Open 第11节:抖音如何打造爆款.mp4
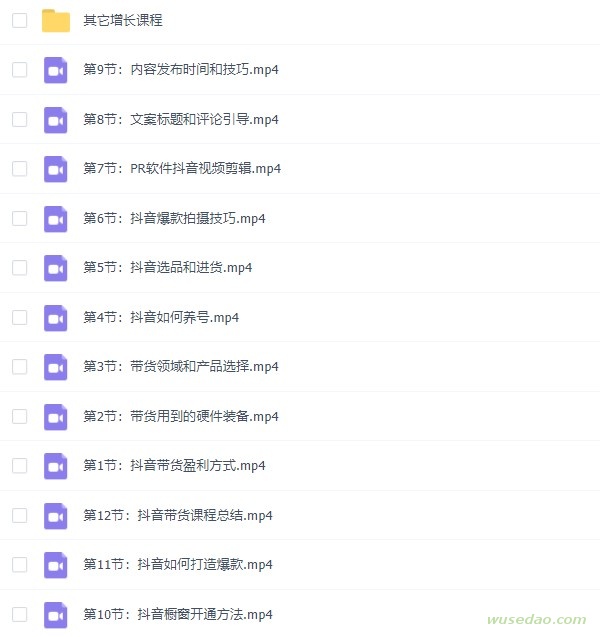 [x=177, y=565]
